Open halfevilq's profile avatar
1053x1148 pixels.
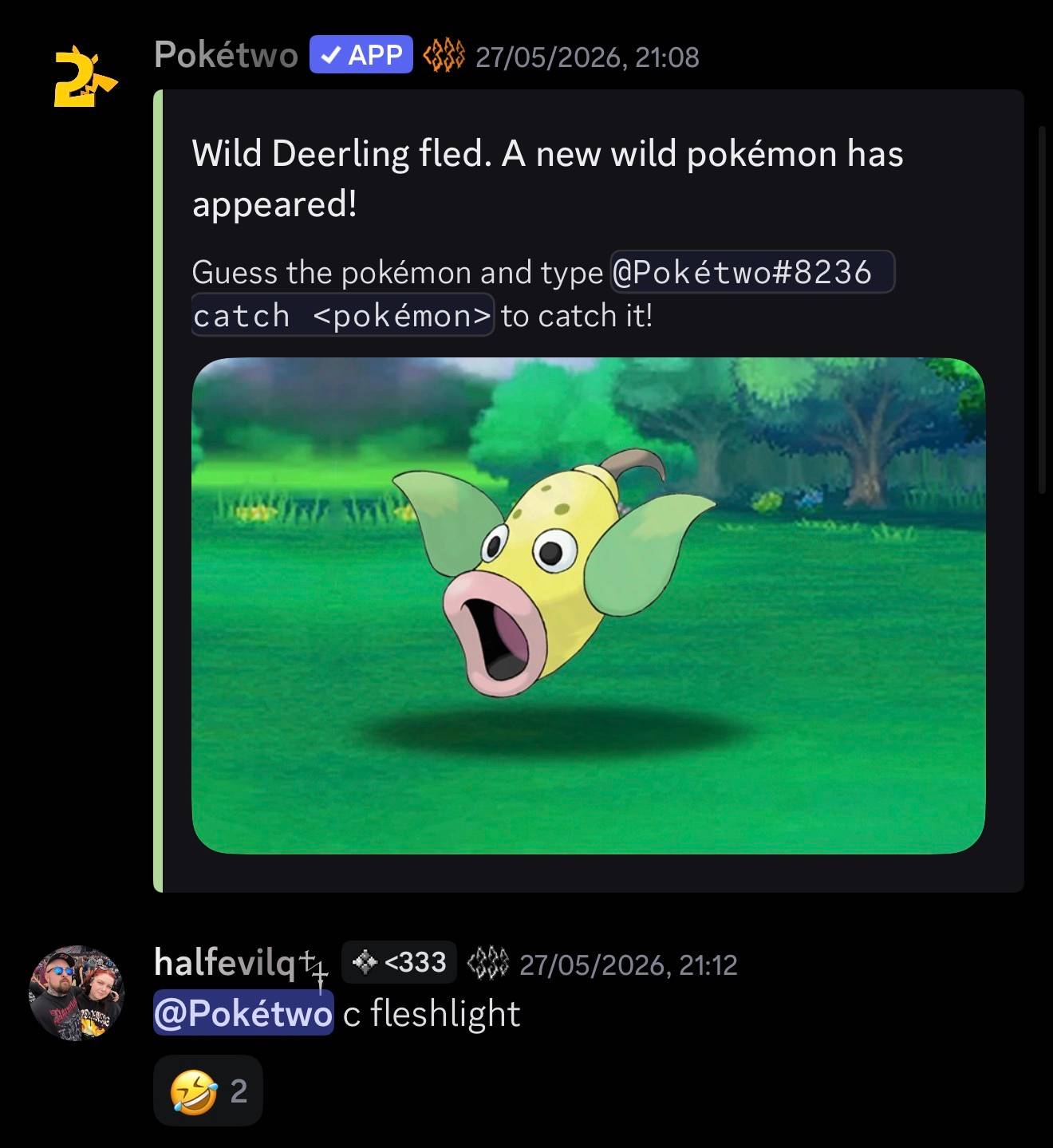click(x=77, y=993)
